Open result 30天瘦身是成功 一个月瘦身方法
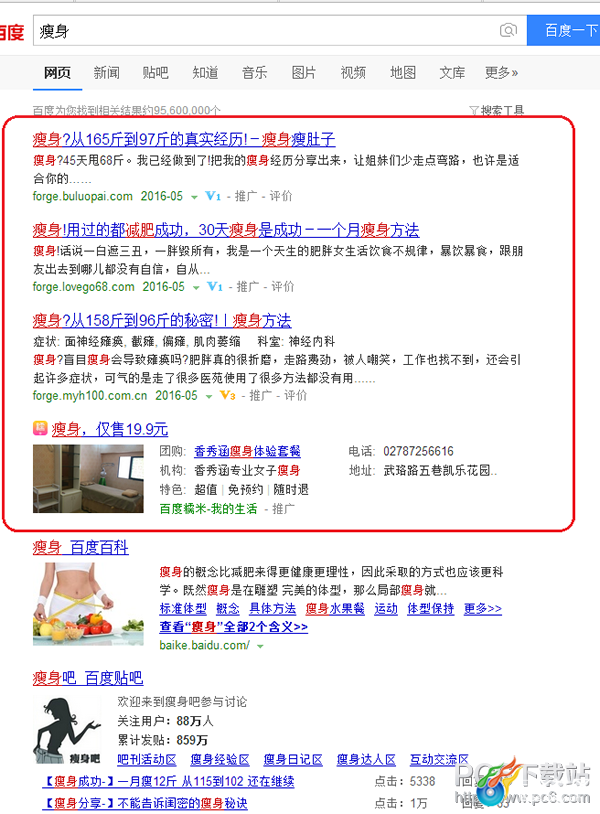600x814 pixels. [226, 230]
